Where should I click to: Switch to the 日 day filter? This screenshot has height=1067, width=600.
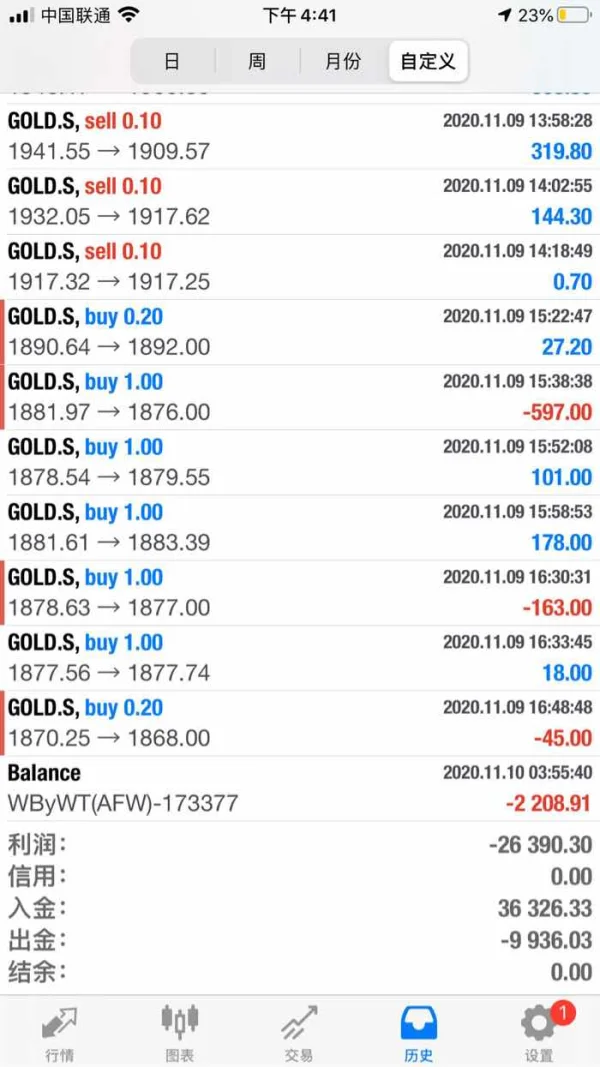pos(172,62)
